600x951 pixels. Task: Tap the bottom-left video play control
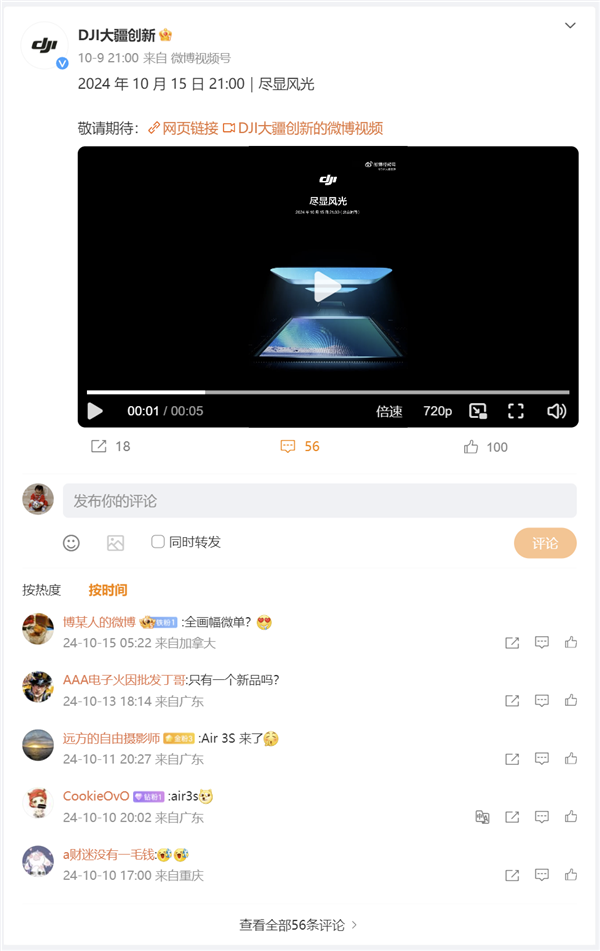[x=95, y=411]
